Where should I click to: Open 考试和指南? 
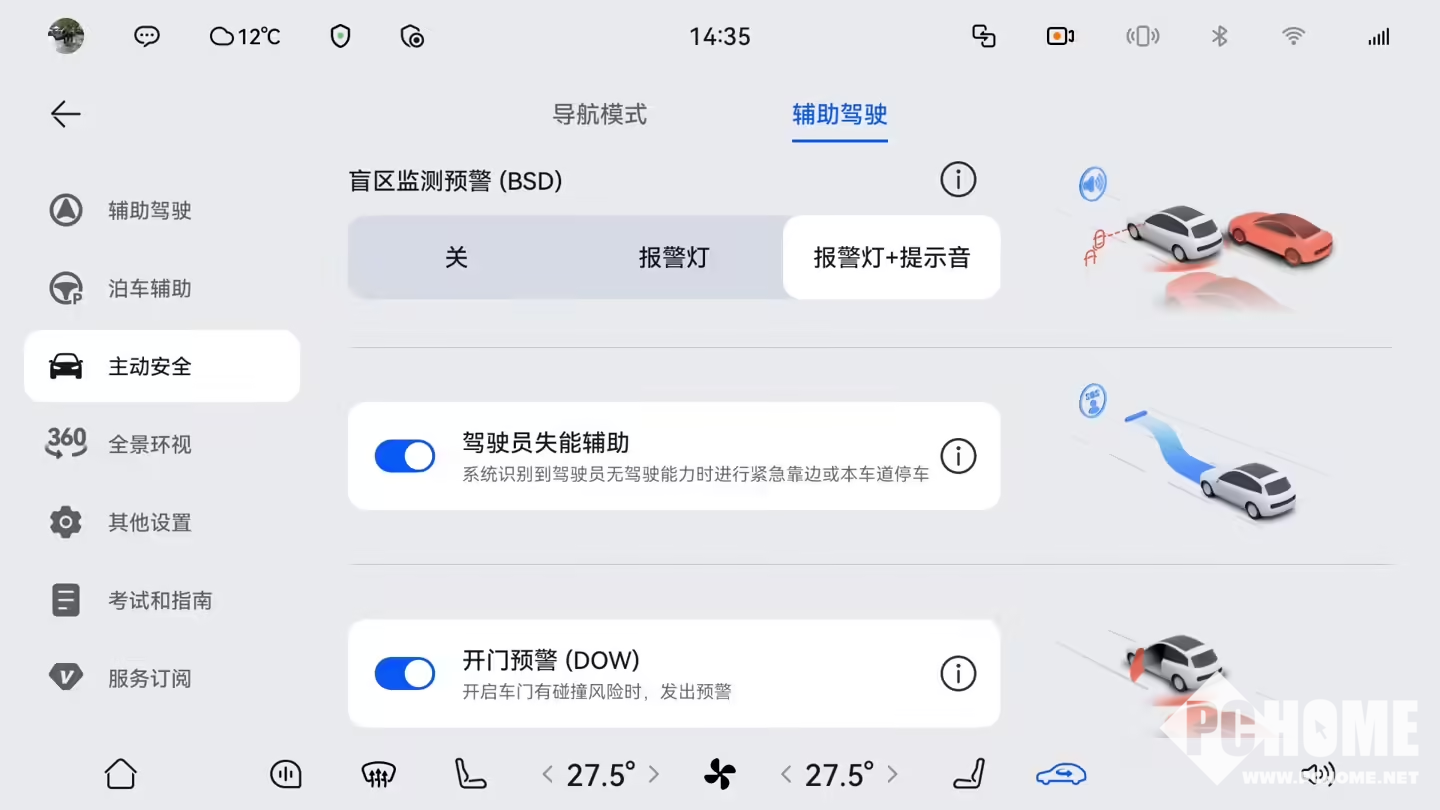coord(159,601)
